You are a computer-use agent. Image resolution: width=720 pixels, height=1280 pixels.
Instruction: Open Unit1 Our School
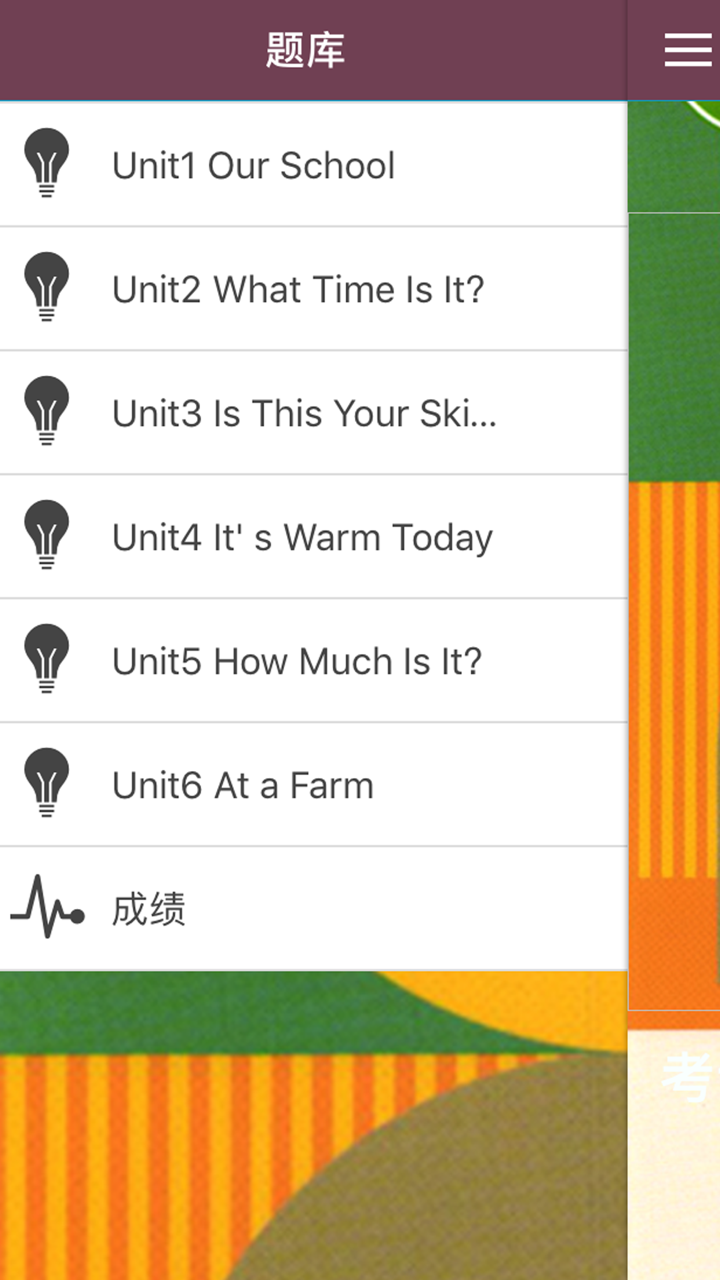click(255, 163)
